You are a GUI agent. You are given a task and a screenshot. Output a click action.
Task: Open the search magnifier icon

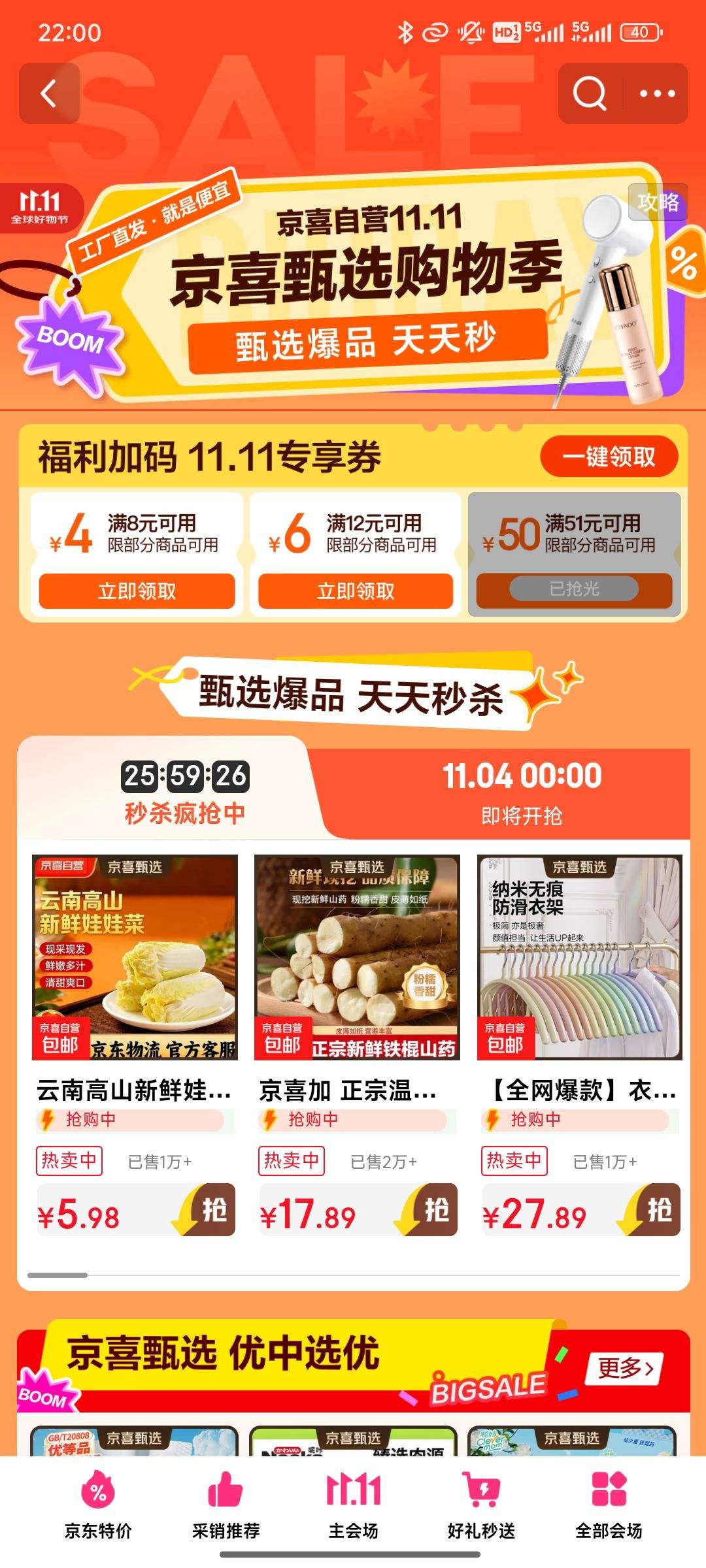[x=589, y=93]
